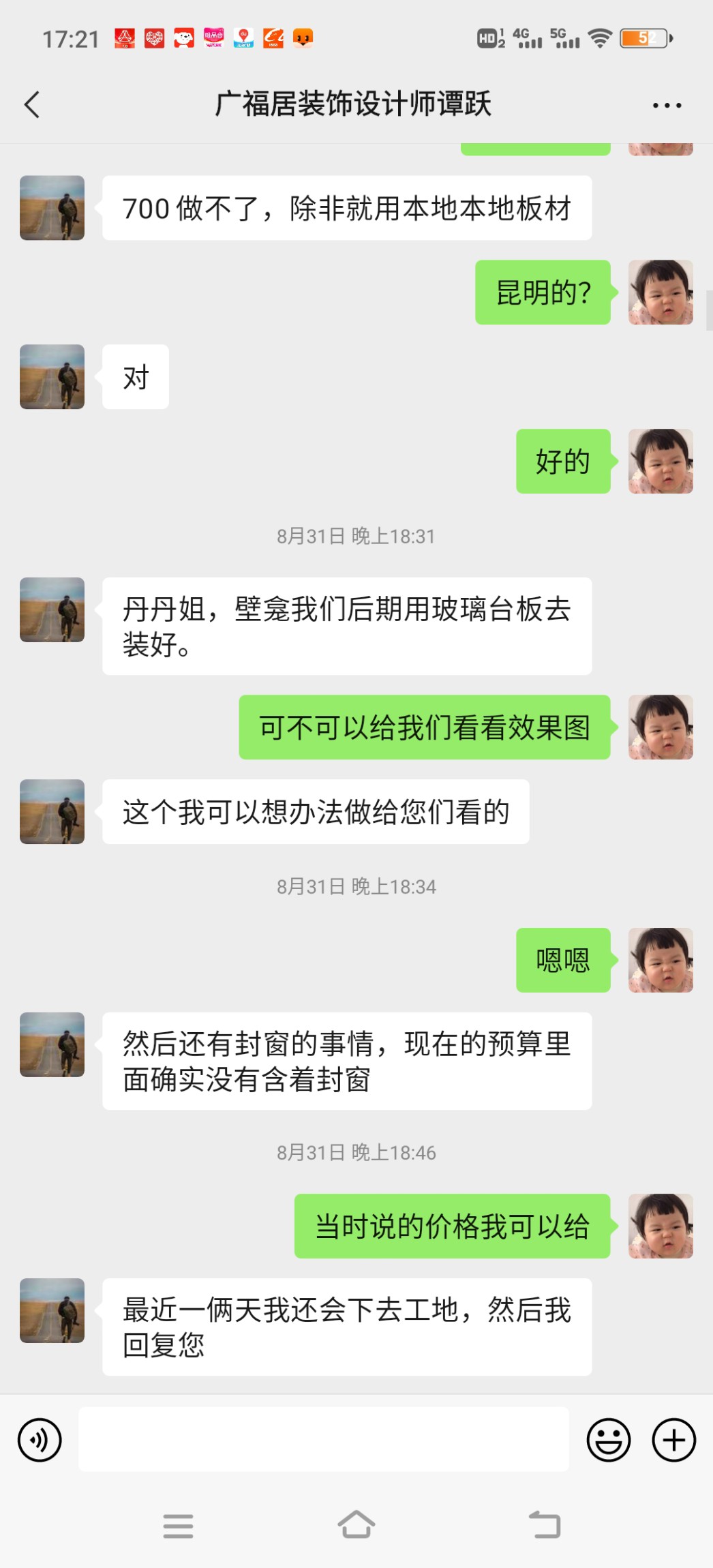Focus the message text field
Viewport: 713px width, 1568px height.
tap(323, 1440)
